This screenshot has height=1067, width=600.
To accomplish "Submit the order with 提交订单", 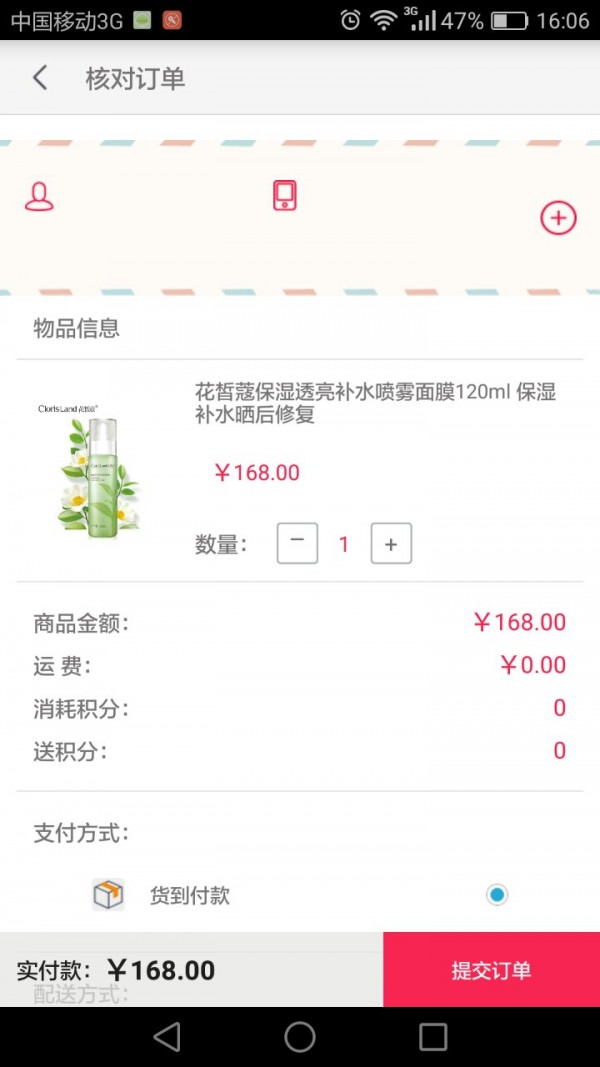I will pos(491,969).
